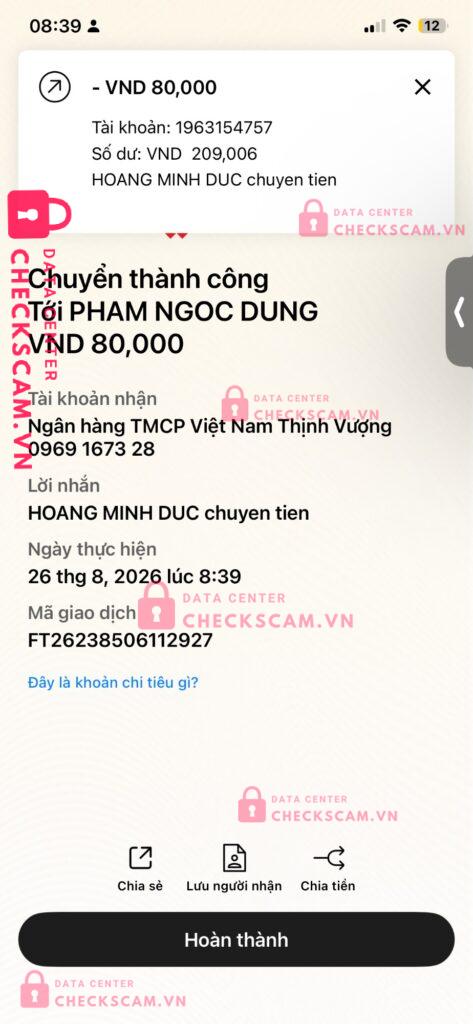This screenshot has height=1024, width=473.
Task: Expand the side panel arrow handle
Action: click(x=460, y=312)
